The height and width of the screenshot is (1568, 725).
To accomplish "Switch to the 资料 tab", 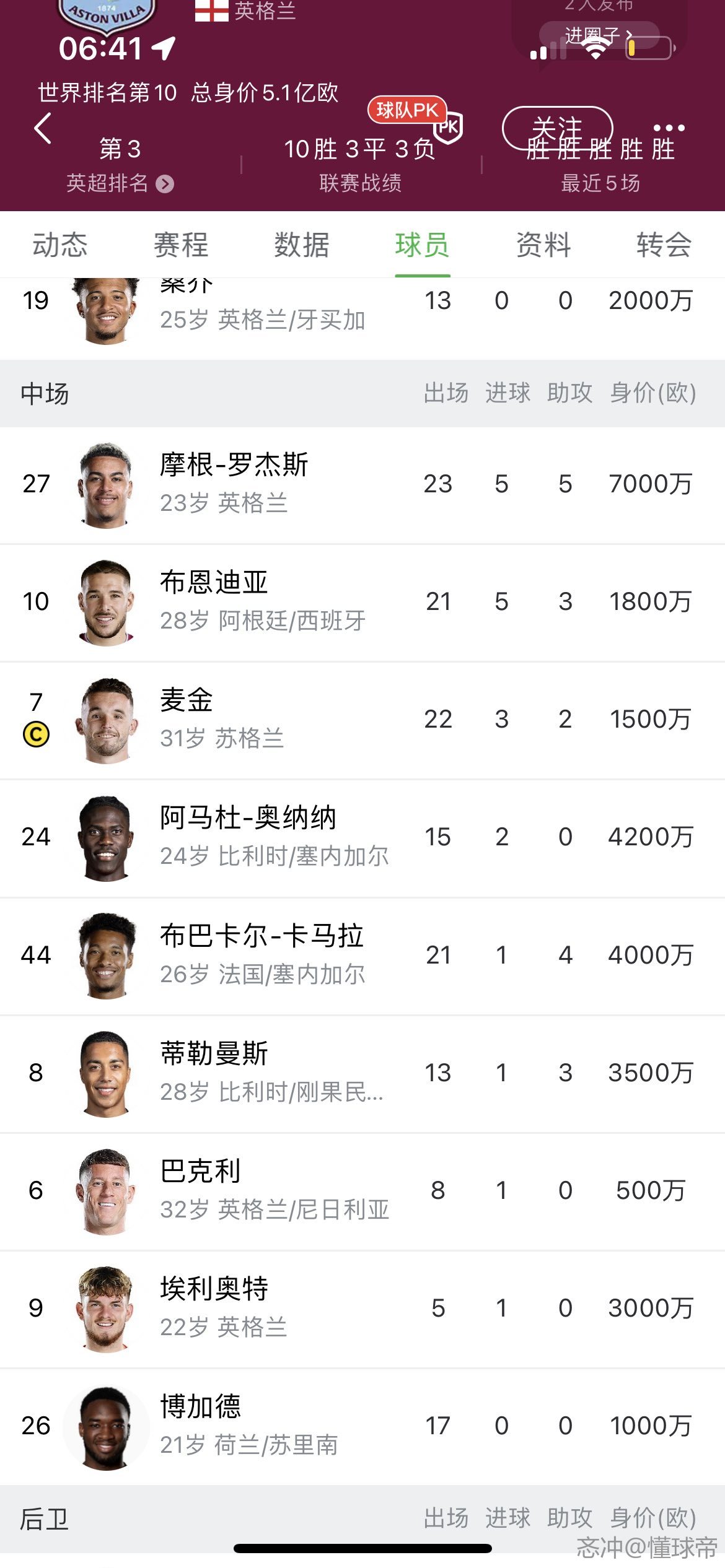I will (543, 245).
